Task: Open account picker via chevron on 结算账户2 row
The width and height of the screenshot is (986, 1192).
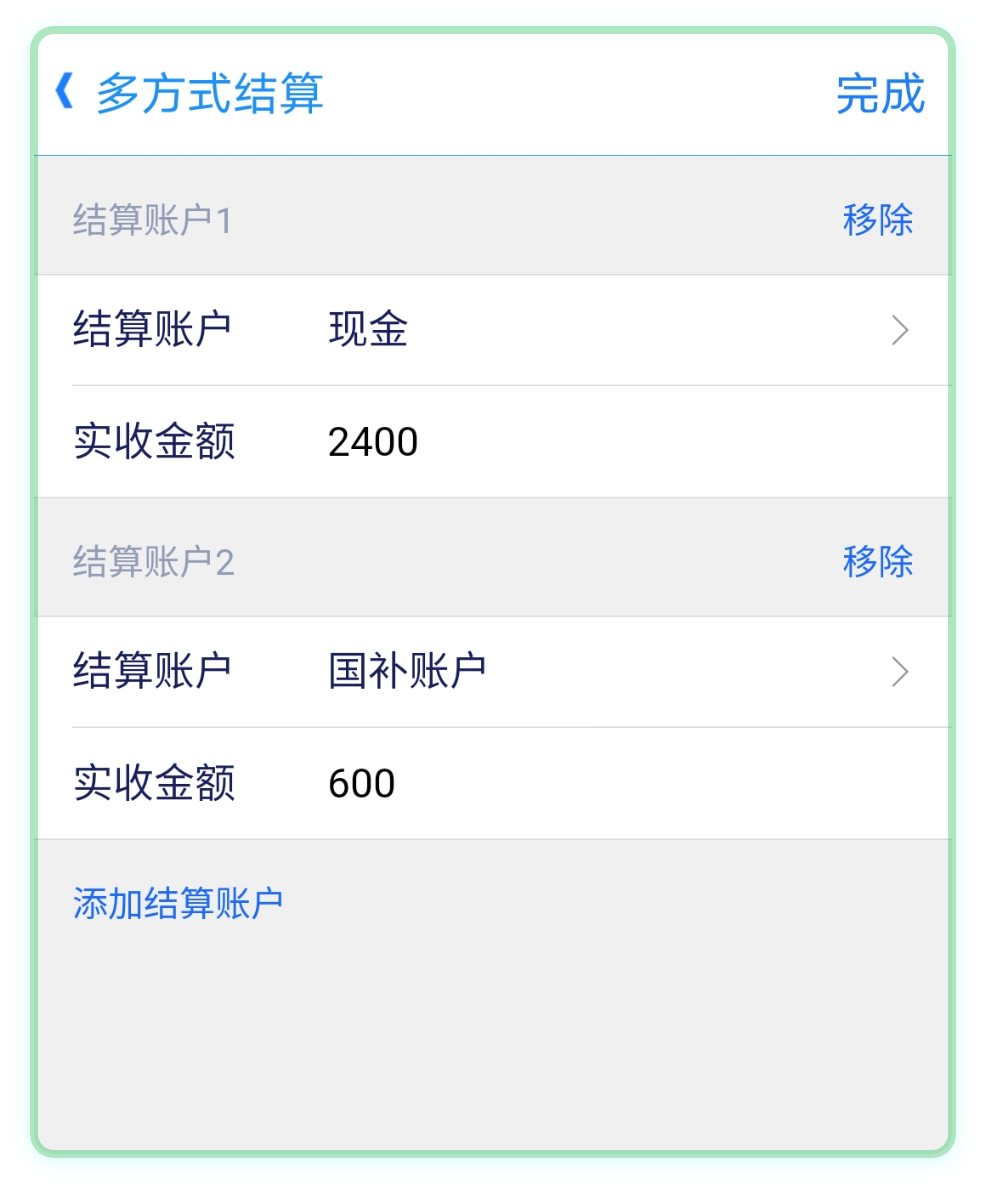Action: coord(901,671)
